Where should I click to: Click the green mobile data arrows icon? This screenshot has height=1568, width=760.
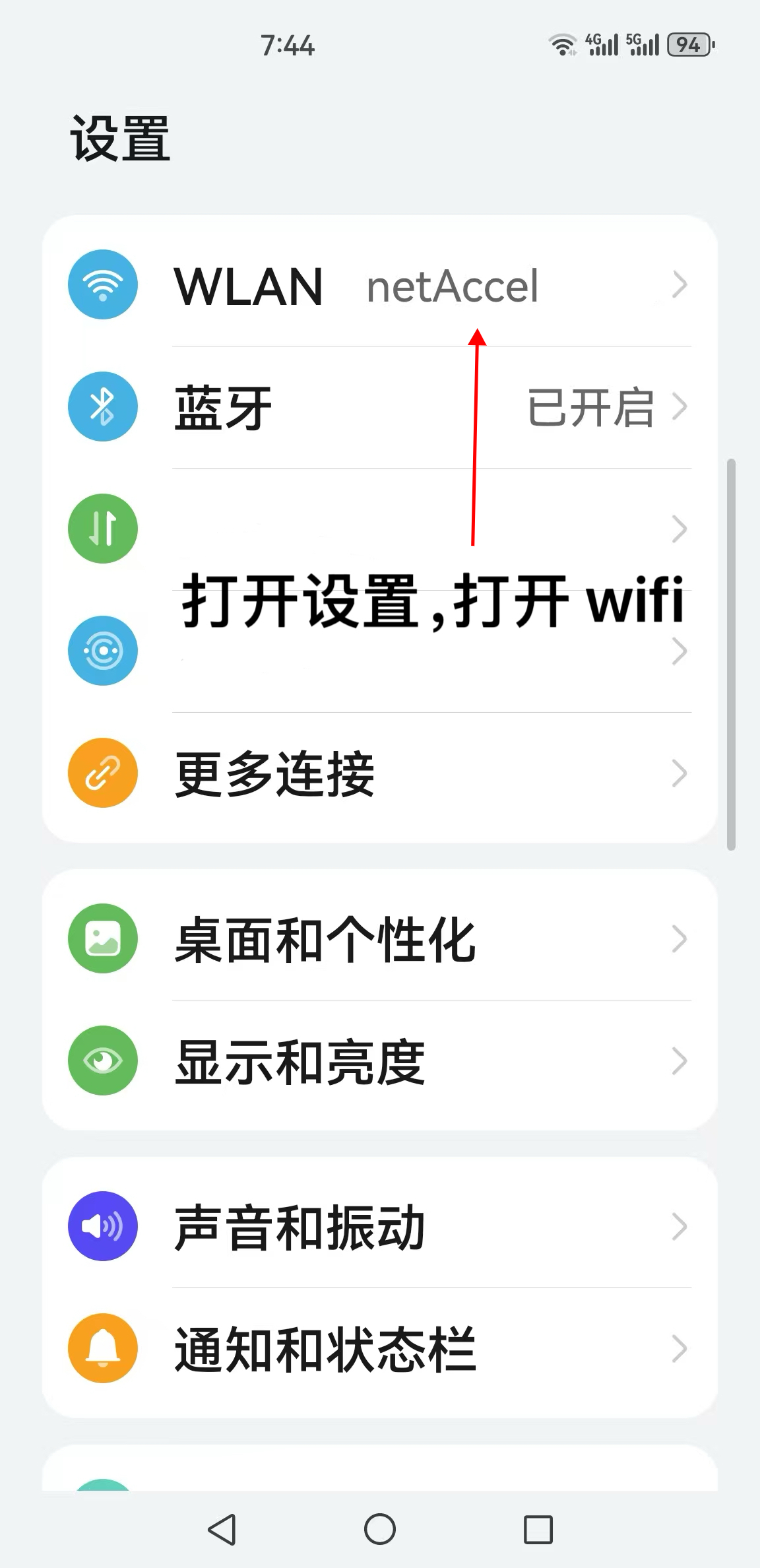click(x=102, y=528)
